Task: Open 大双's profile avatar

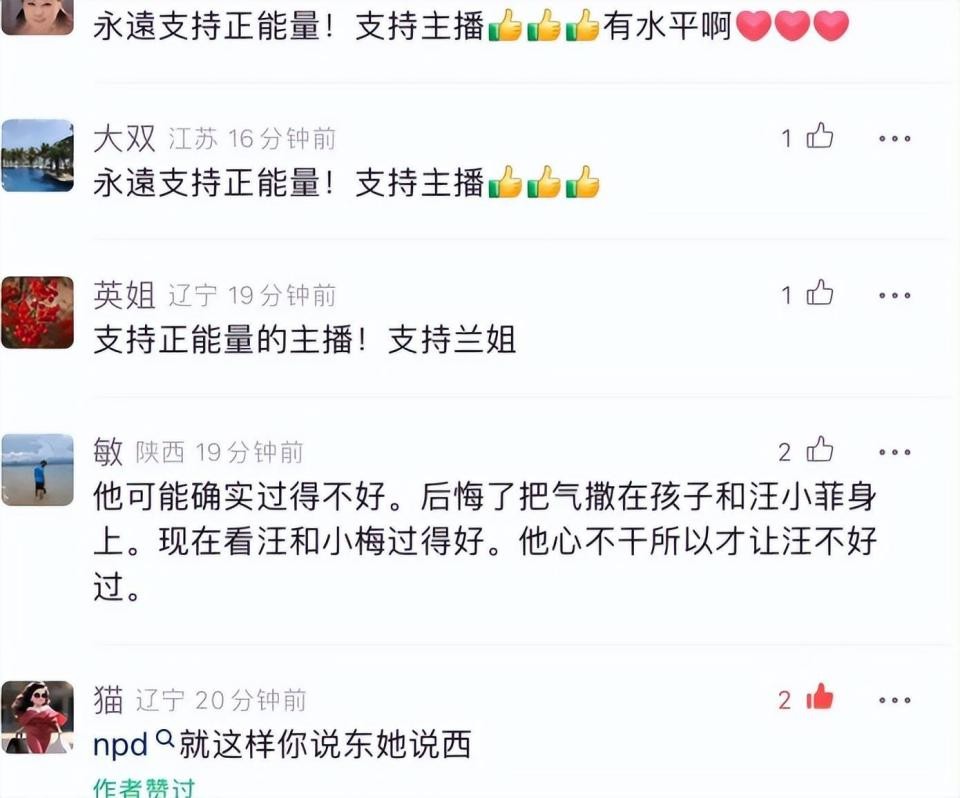Action: (37, 156)
